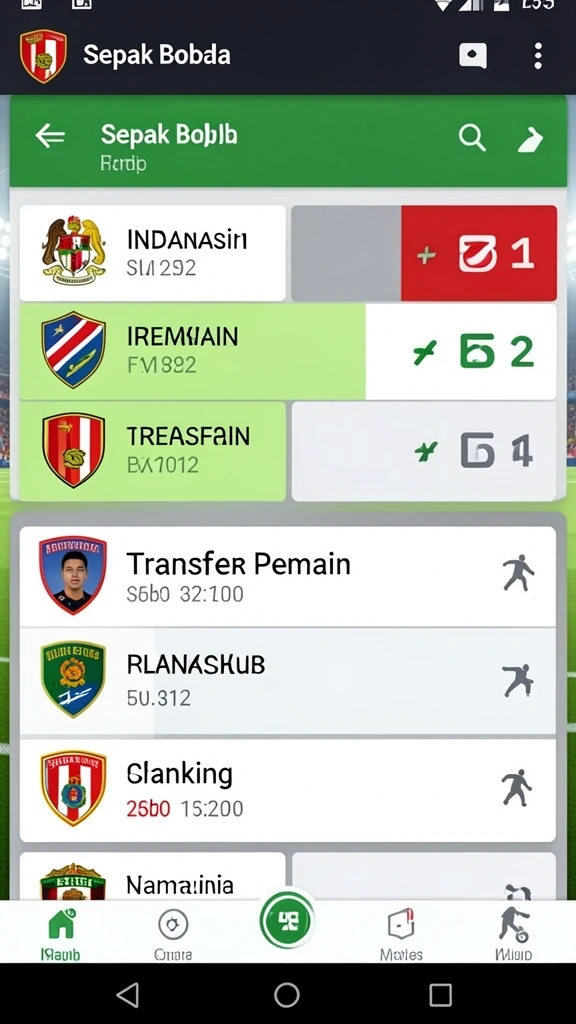This screenshot has height=1024, width=576.
Task: Open the overflow menu in the top bar
Action: click(537, 56)
